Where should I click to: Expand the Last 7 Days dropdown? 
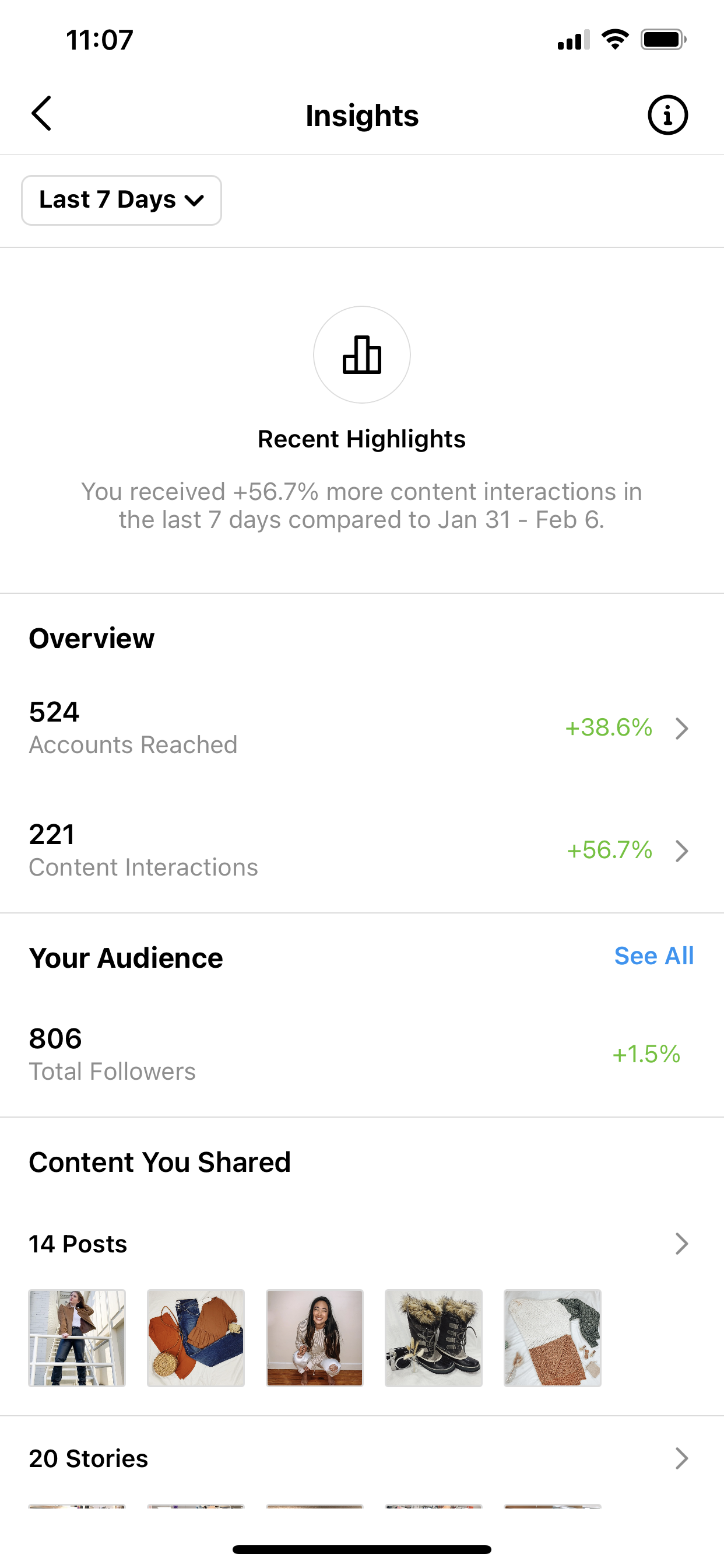click(122, 200)
